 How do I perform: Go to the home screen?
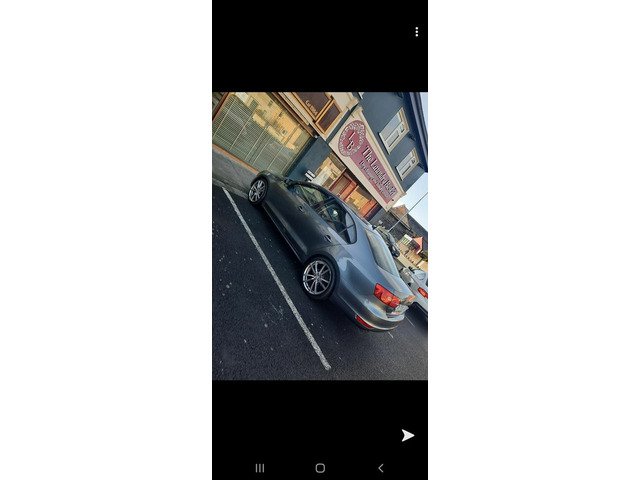point(320,468)
